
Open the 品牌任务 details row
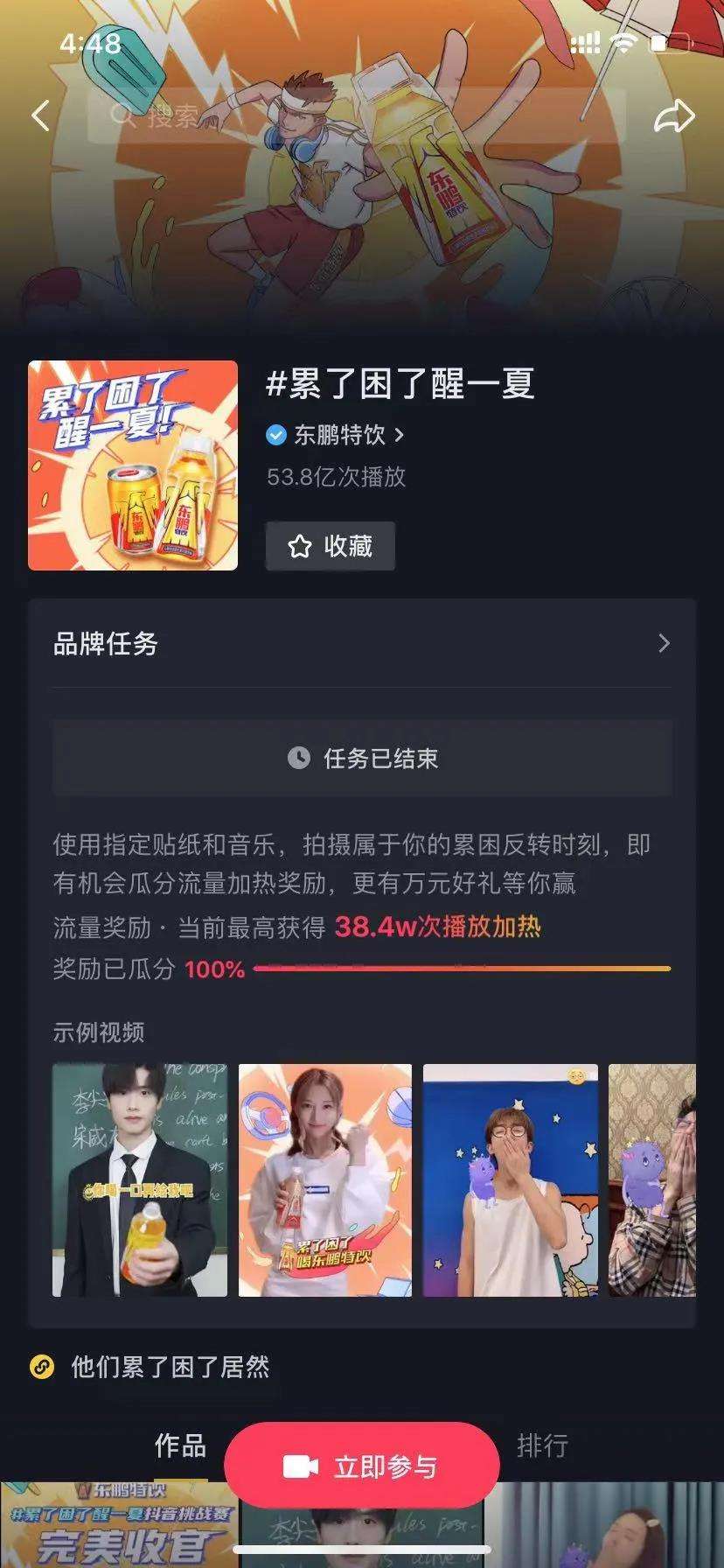[361, 644]
